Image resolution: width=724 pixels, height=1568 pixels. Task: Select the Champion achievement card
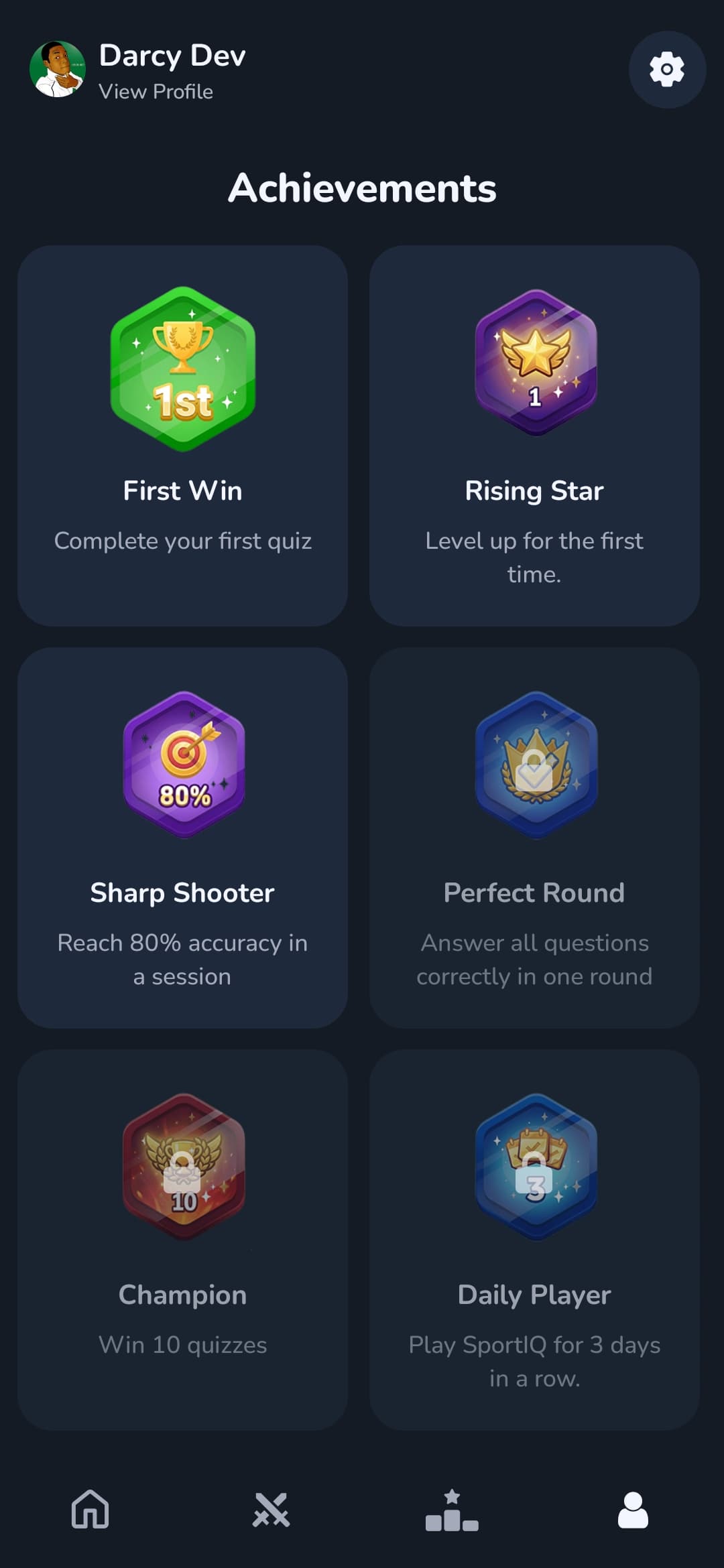pos(182,1240)
